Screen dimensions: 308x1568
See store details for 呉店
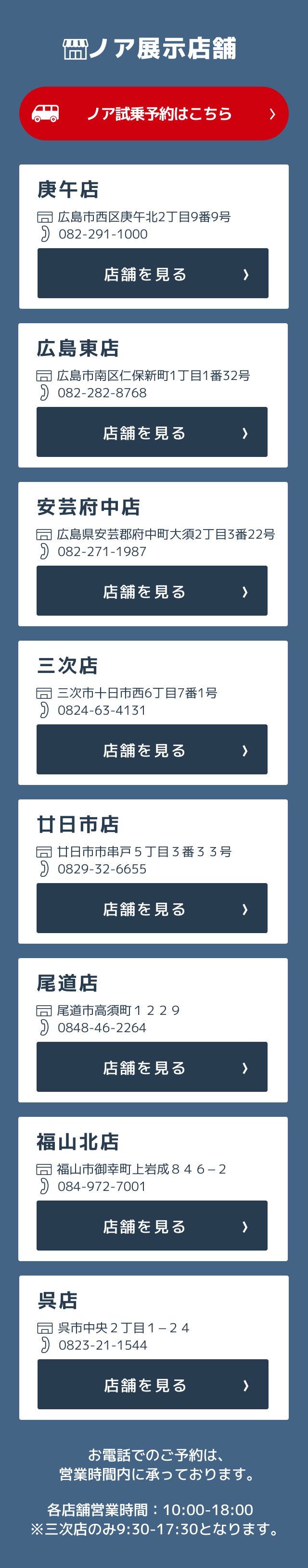[x=153, y=1385]
